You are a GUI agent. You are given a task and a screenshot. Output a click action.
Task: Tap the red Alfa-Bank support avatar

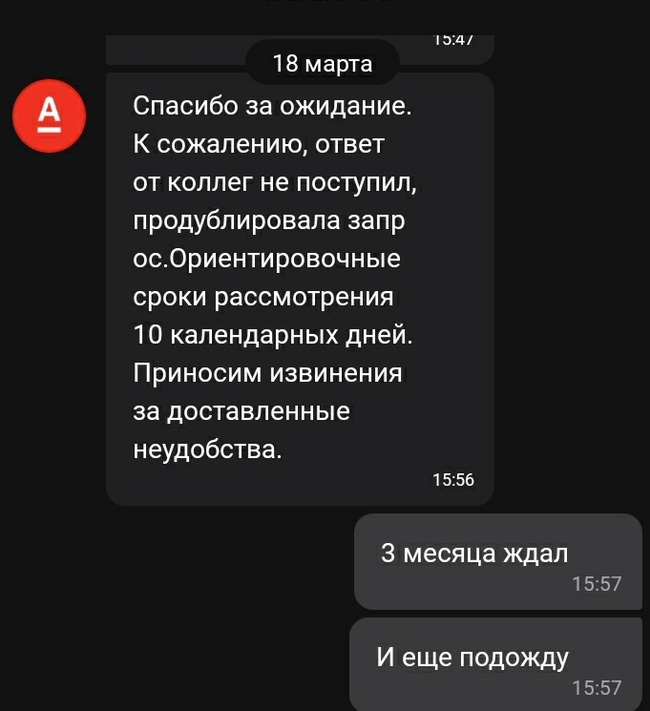[49, 116]
